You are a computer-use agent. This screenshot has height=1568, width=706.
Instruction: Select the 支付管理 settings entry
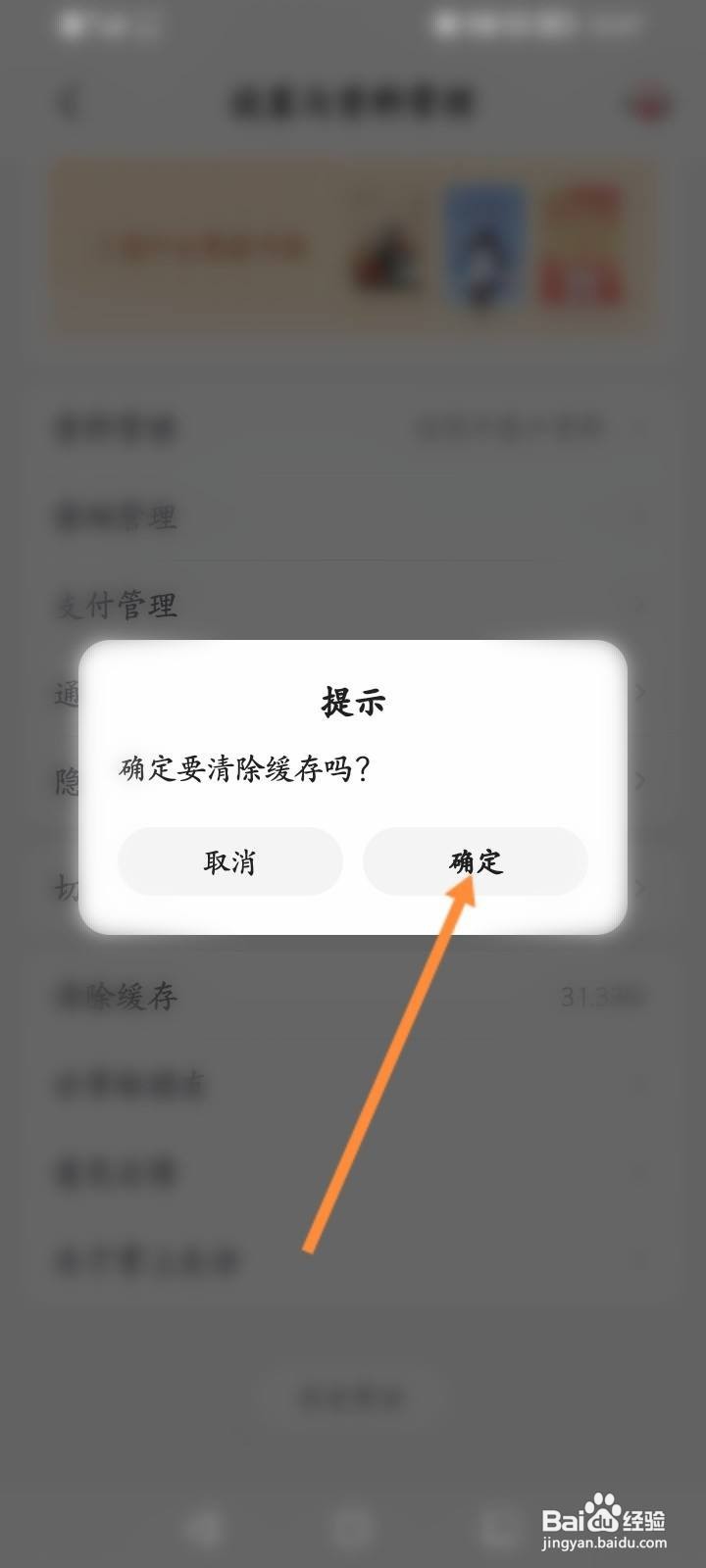(x=118, y=607)
